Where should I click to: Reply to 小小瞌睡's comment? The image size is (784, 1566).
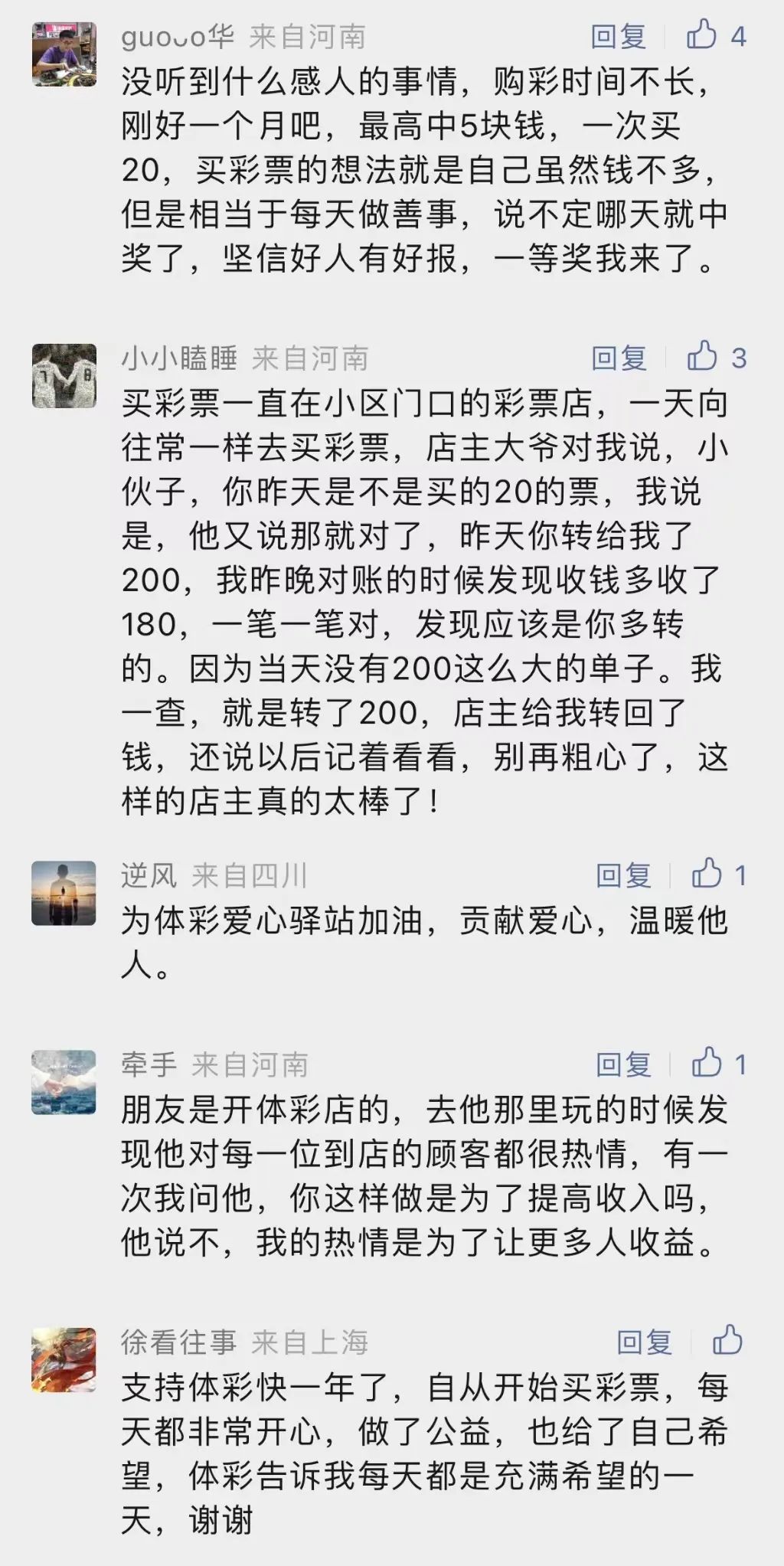tap(619, 358)
